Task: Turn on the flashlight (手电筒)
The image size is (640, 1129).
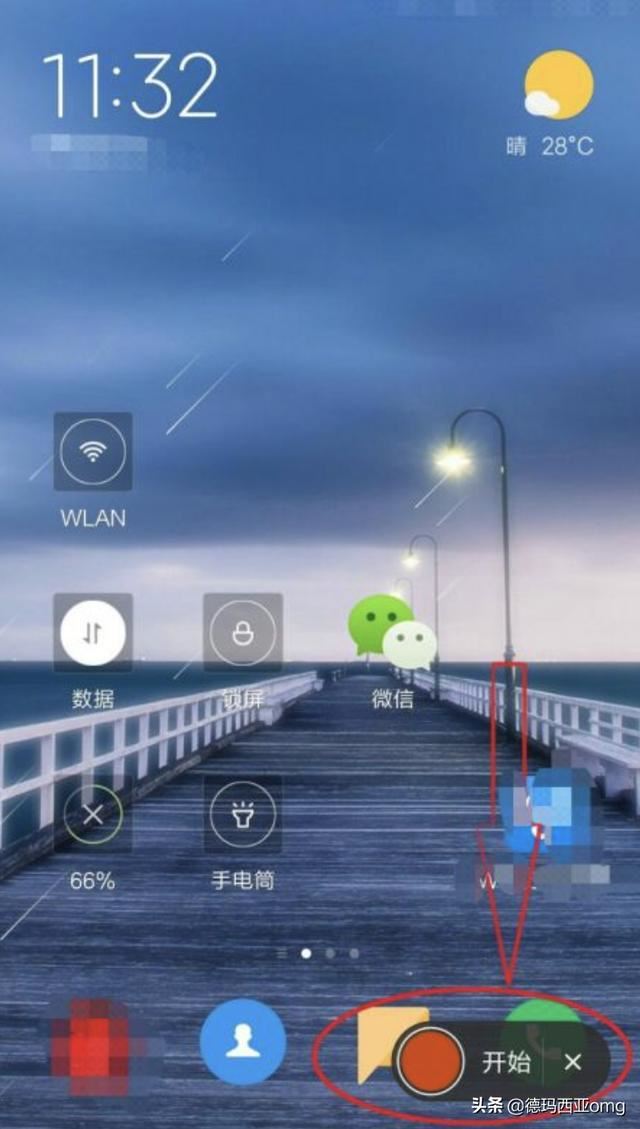Action: tap(243, 813)
